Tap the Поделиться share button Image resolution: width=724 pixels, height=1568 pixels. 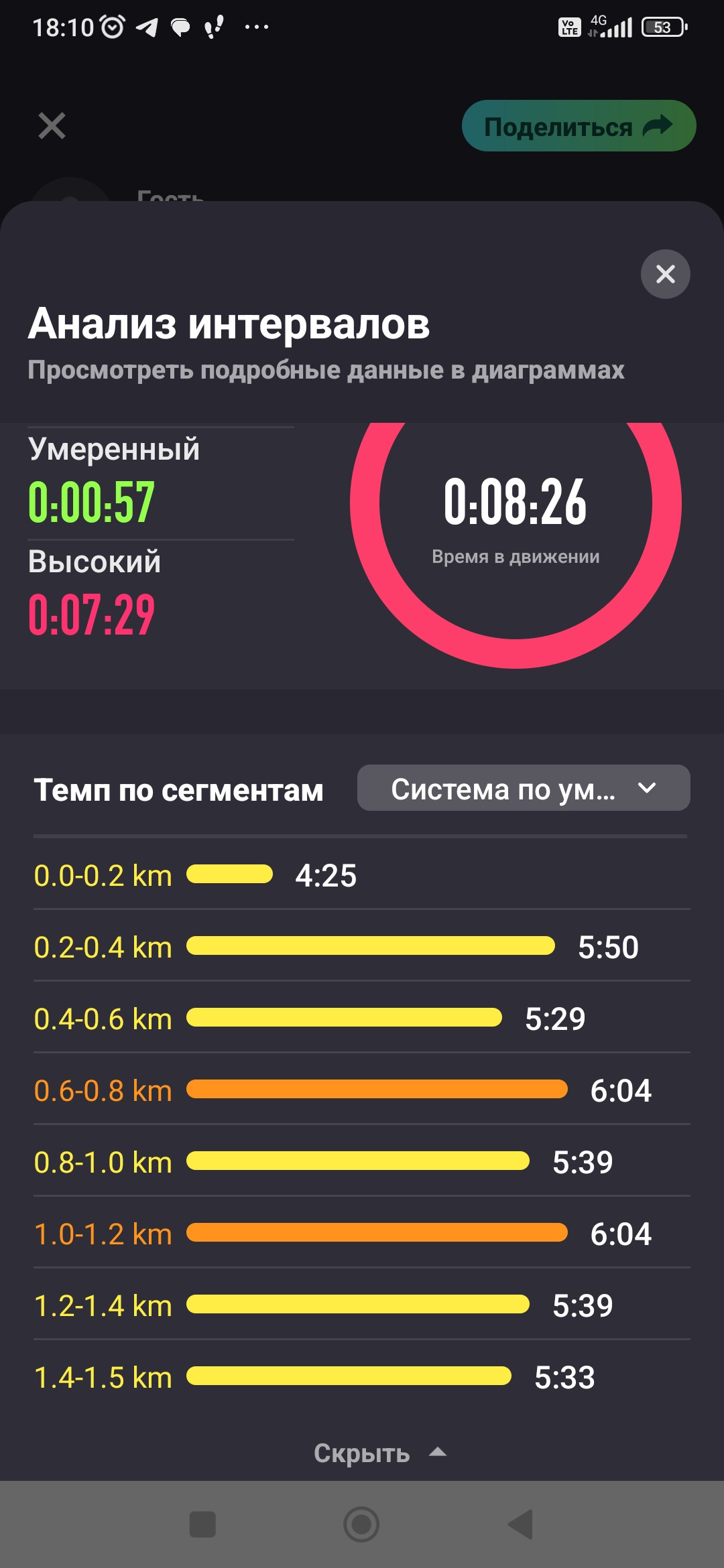[x=579, y=126]
